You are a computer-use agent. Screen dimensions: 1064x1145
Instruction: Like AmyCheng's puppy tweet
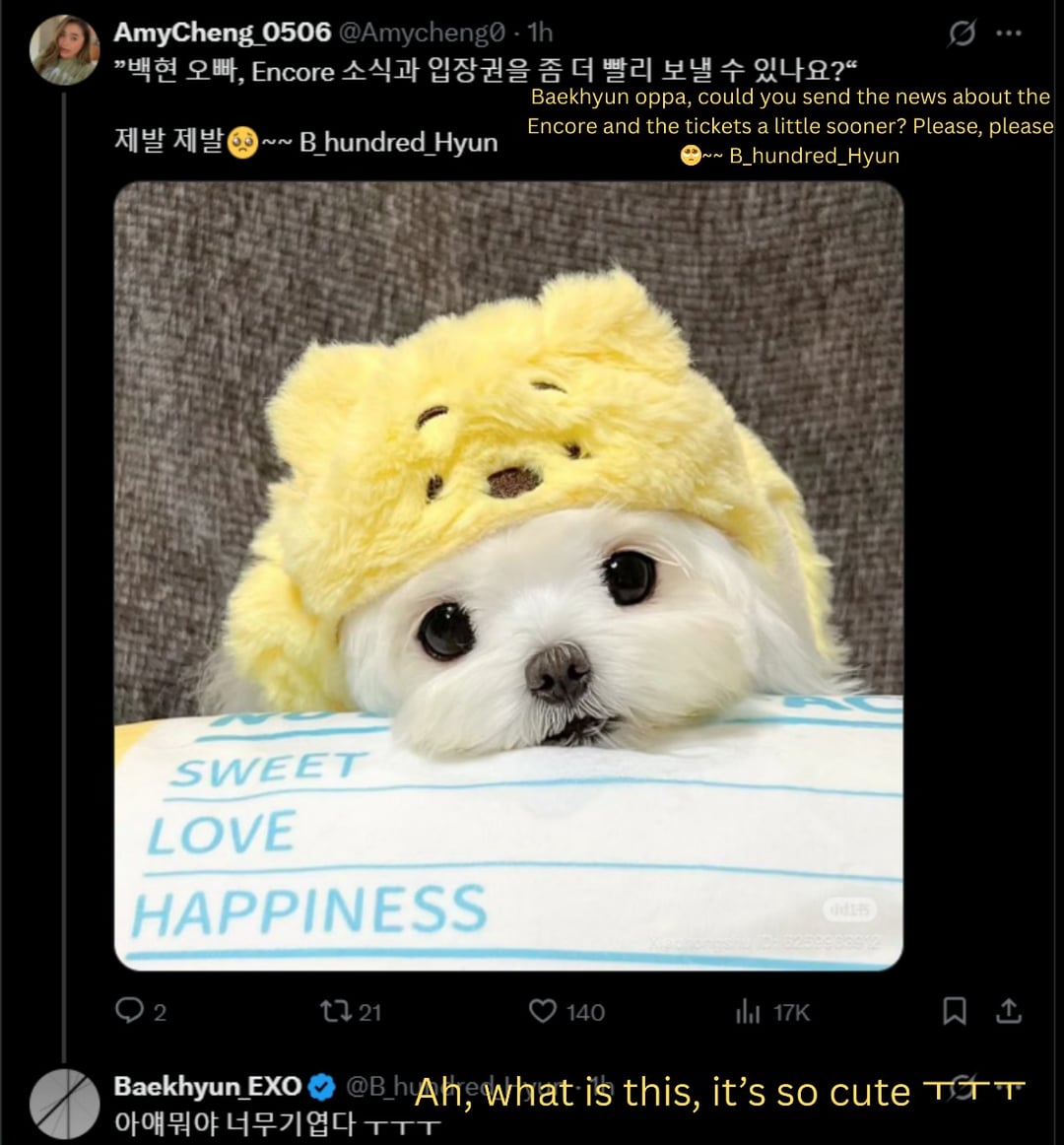543,1011
